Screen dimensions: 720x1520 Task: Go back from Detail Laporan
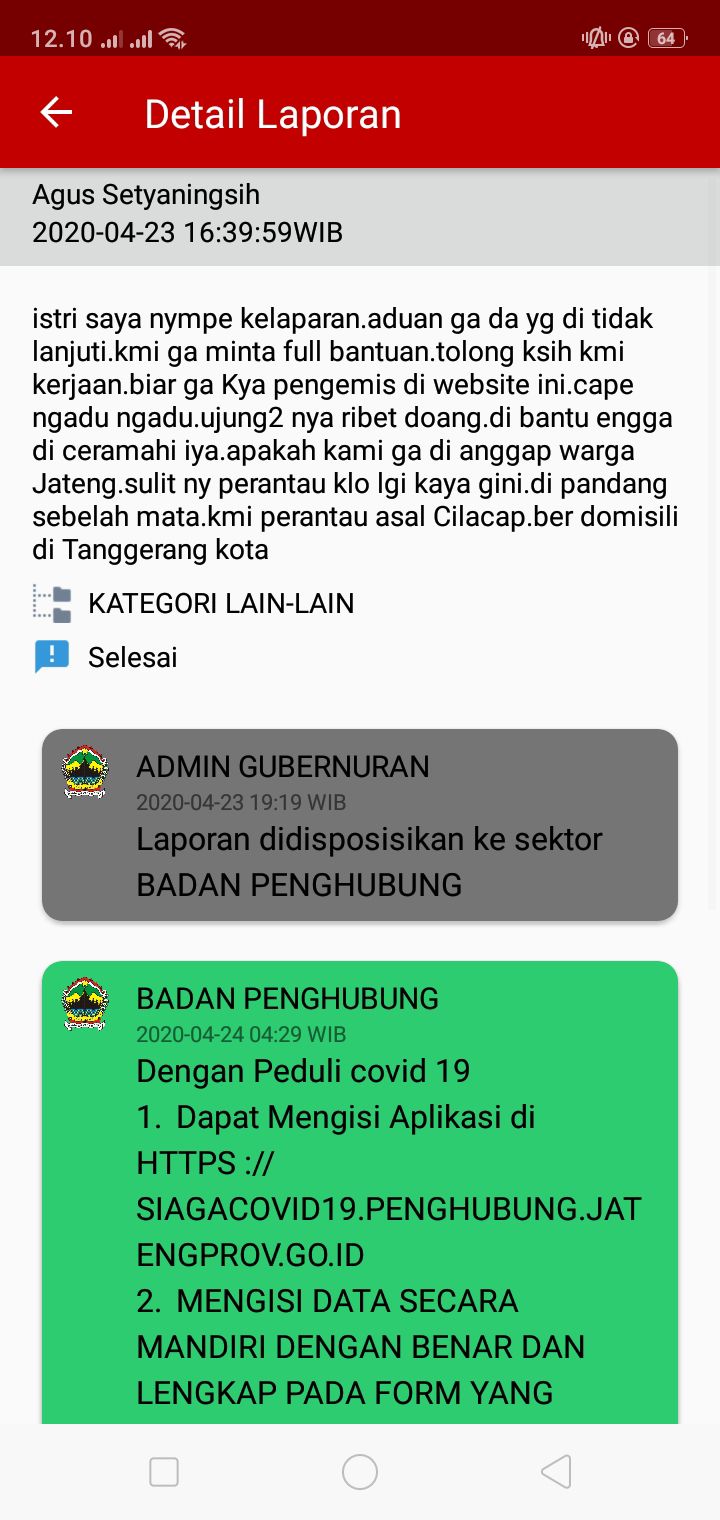(56, 113)
